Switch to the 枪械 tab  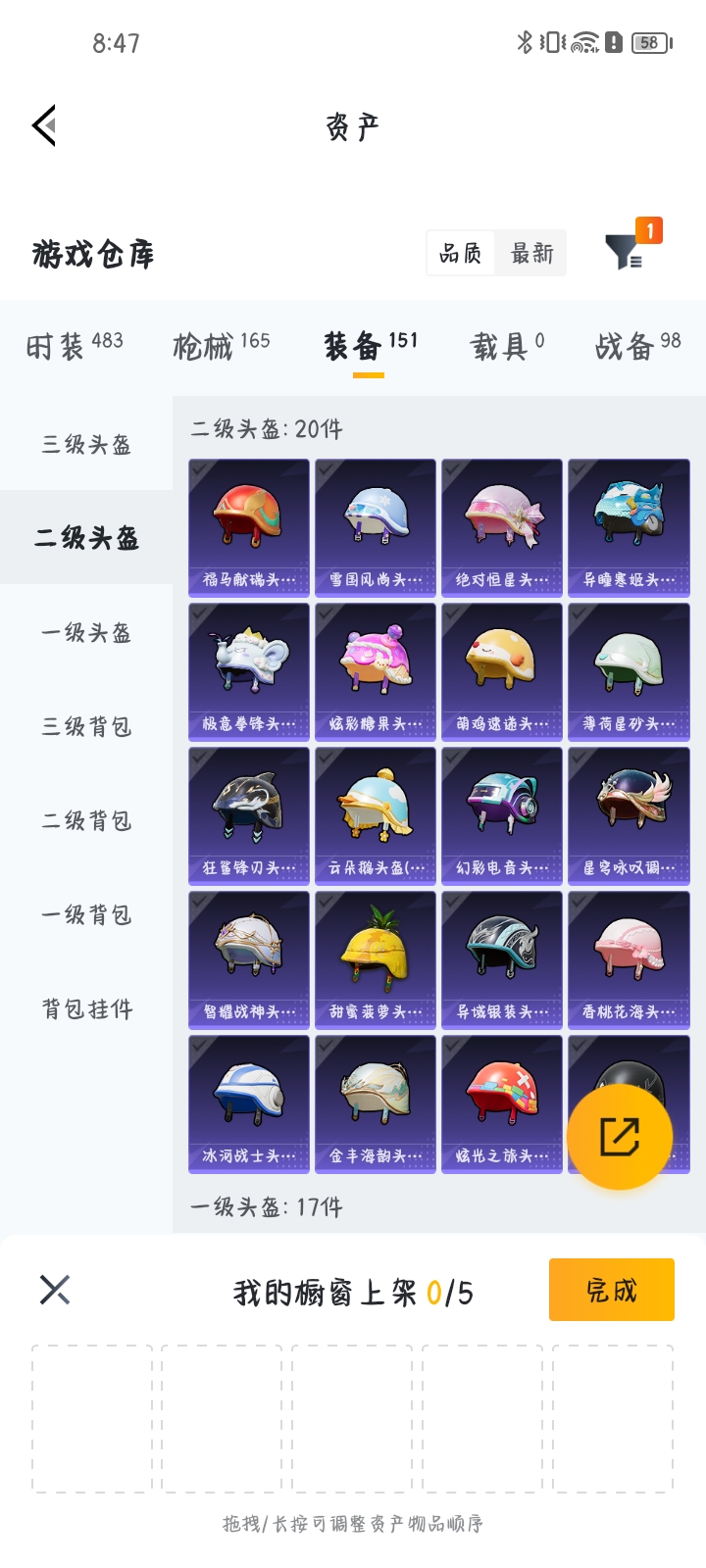point(221,345)
